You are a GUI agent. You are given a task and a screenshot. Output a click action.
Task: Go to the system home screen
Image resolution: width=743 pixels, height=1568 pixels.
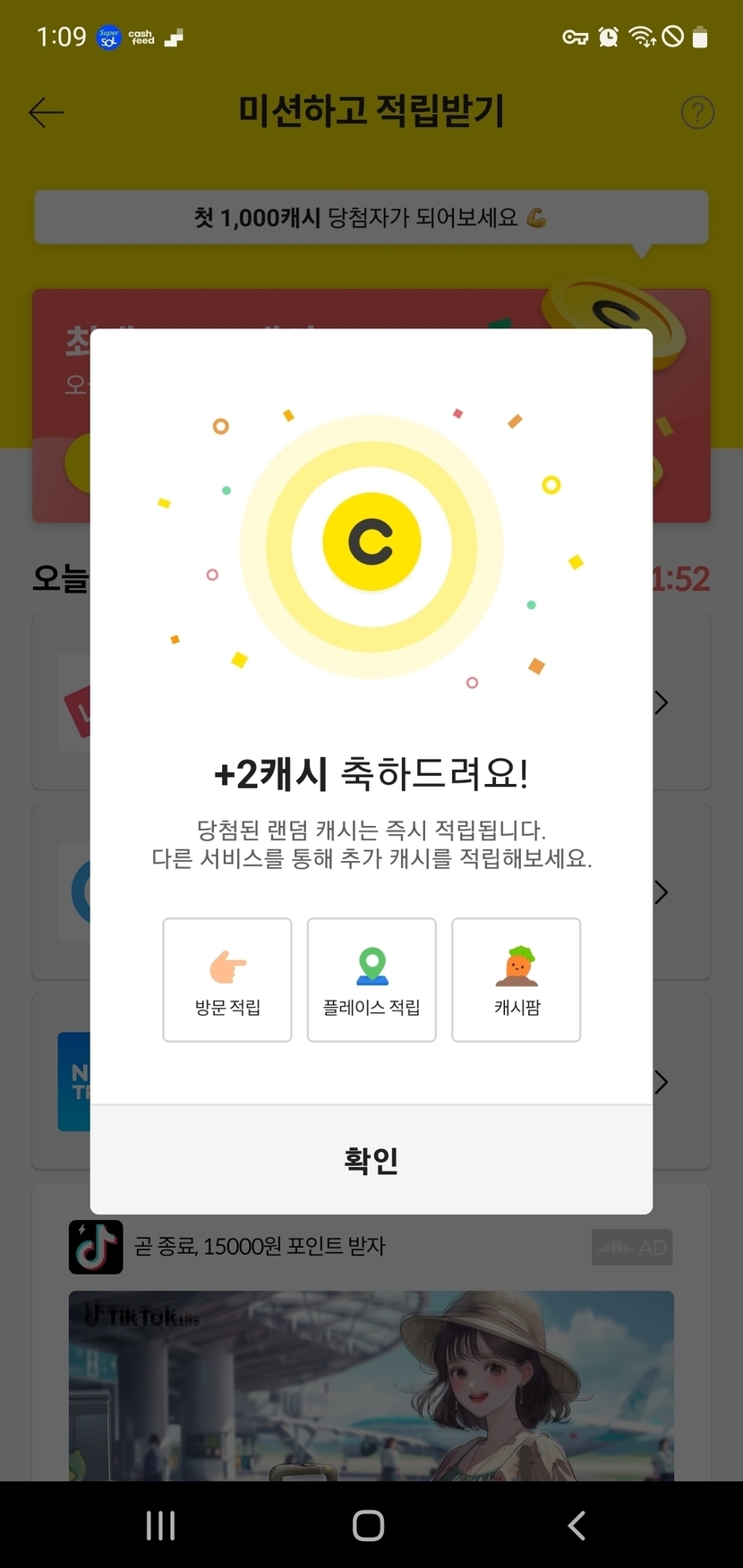(368, 1525)
